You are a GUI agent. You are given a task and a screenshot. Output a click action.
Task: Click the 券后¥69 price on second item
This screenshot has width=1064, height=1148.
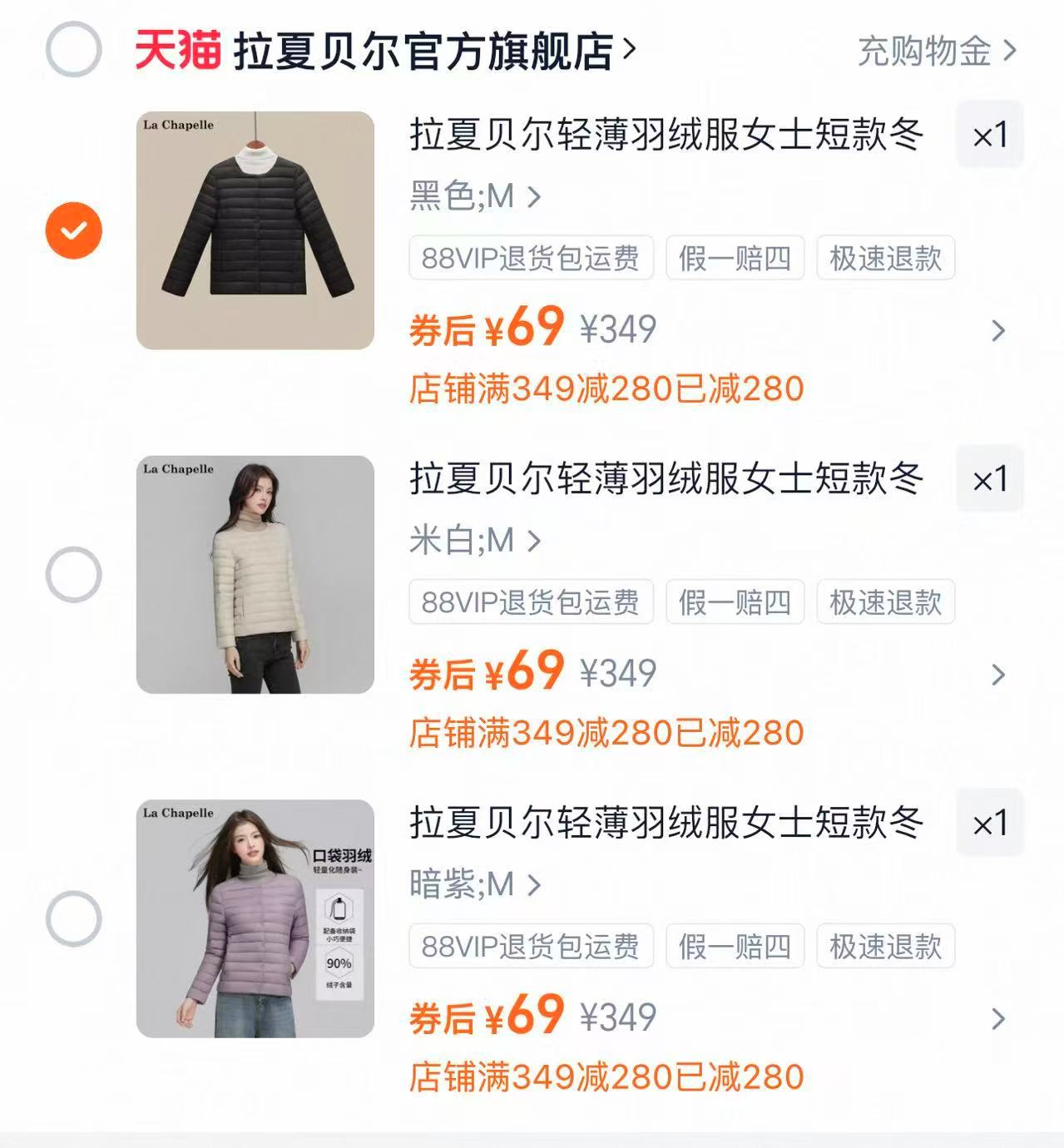pos(487,674)
